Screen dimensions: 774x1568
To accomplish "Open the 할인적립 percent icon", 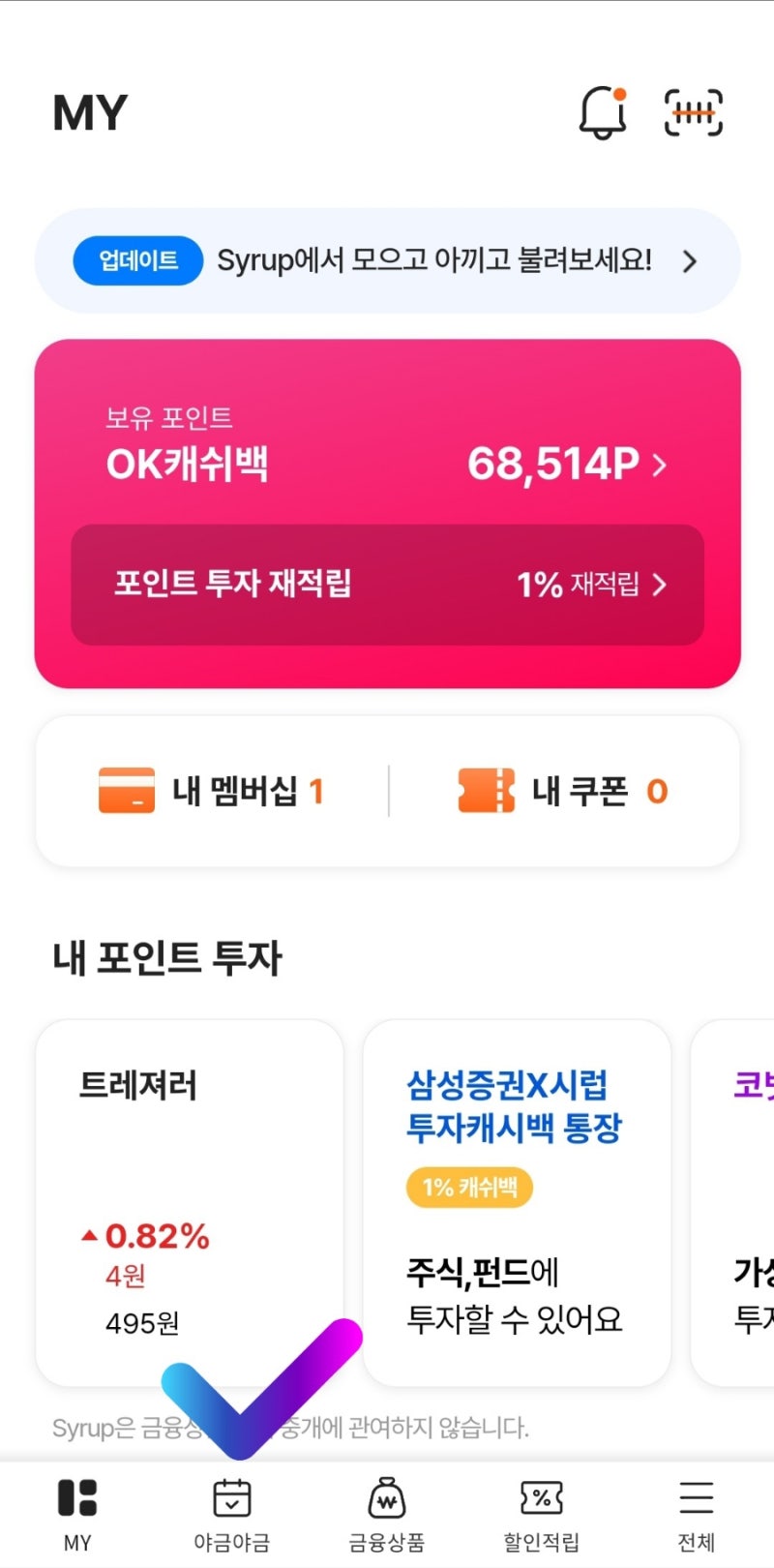I will click(541, 1495).
